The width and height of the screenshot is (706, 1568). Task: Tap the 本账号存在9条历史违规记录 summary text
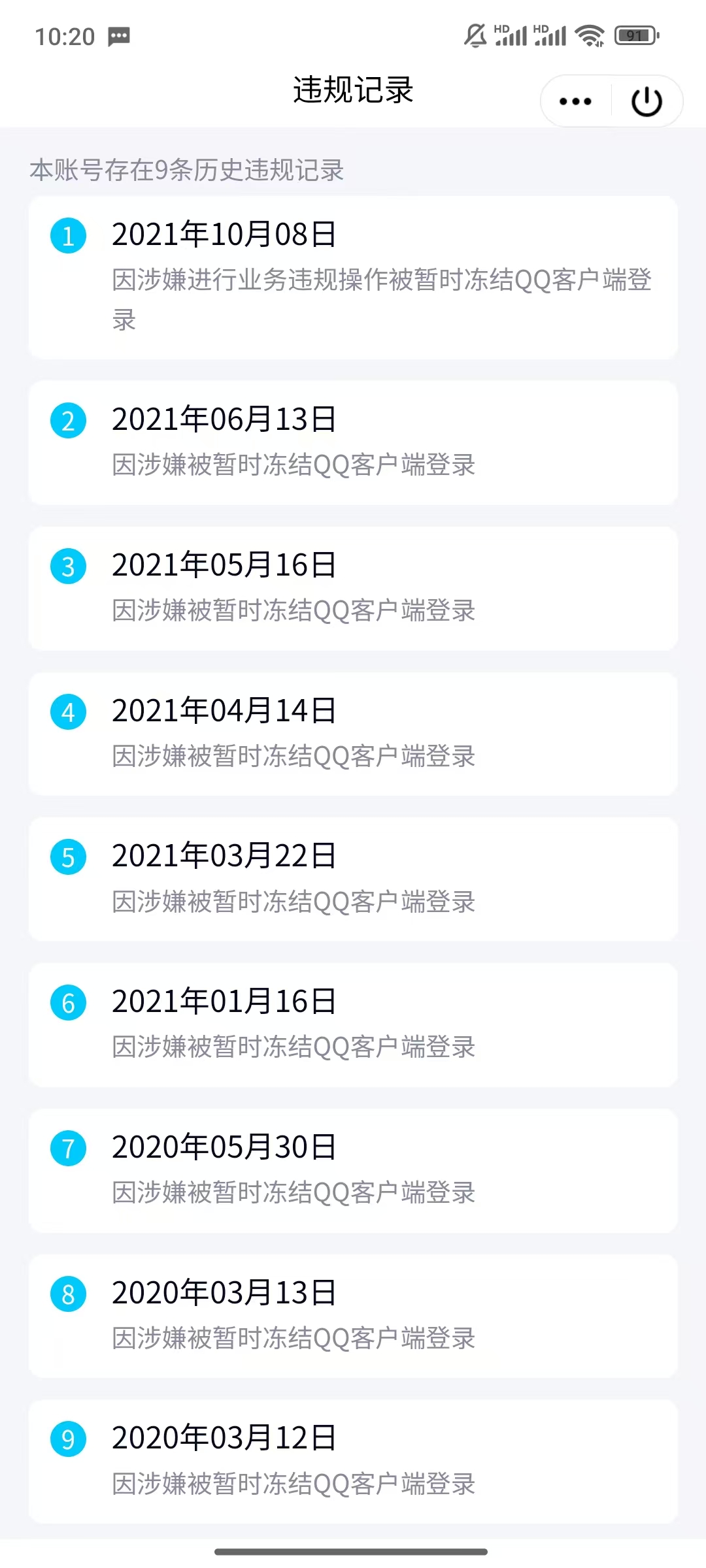(188, 171)
